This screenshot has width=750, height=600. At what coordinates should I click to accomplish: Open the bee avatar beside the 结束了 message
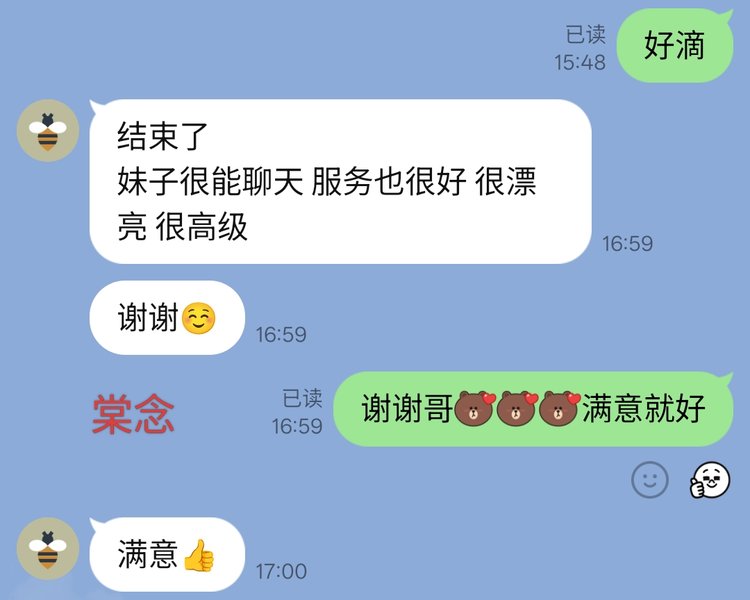48,129
